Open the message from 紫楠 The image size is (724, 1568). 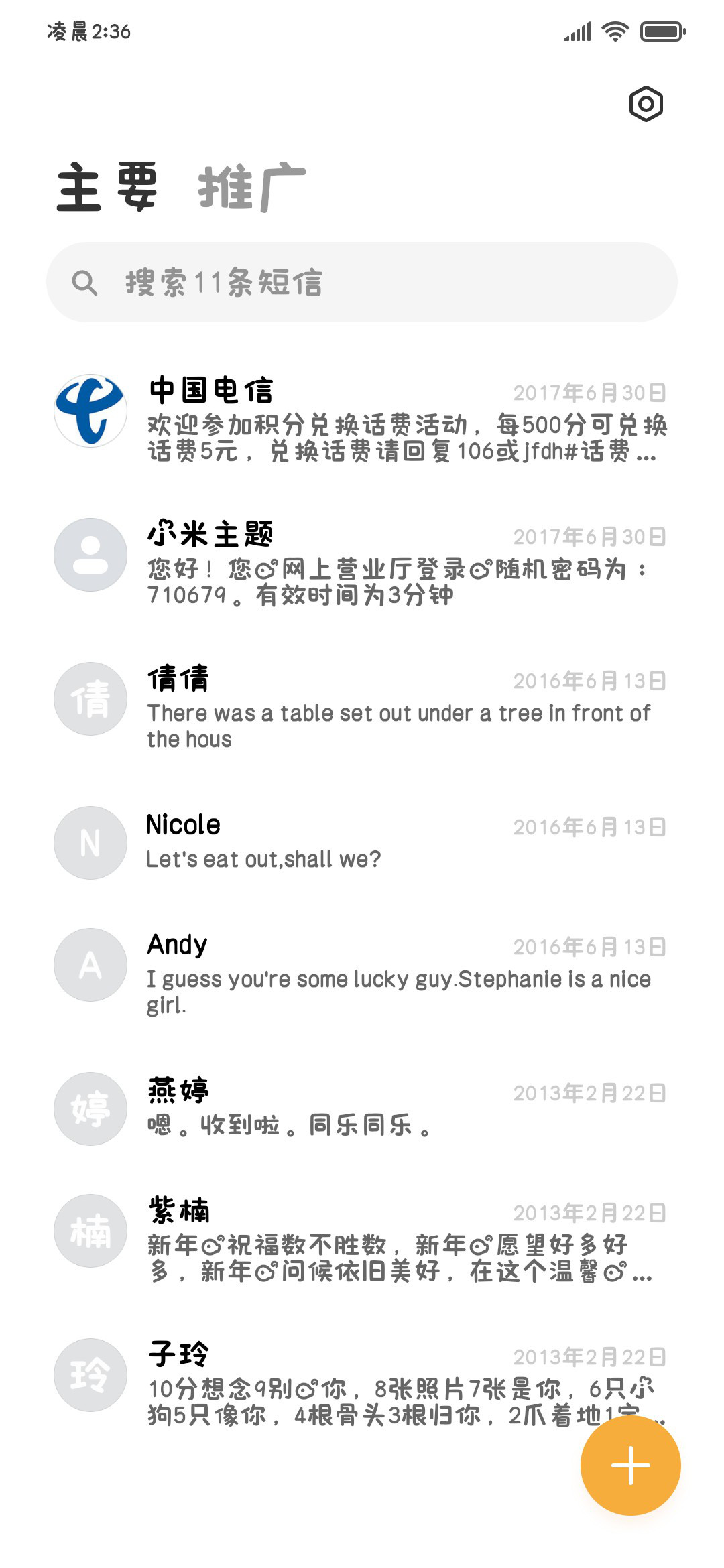click(362, 1239)
